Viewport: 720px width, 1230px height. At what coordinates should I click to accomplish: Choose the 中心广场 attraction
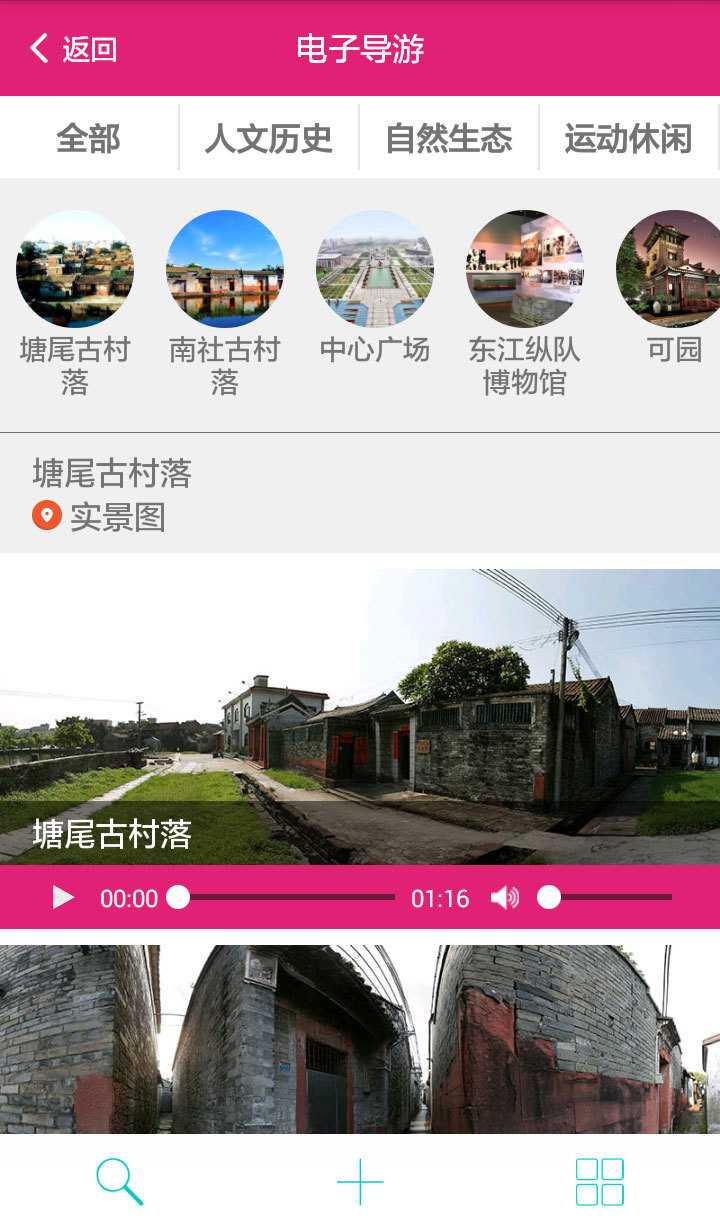pyautogui.click(x=375, y=269)
